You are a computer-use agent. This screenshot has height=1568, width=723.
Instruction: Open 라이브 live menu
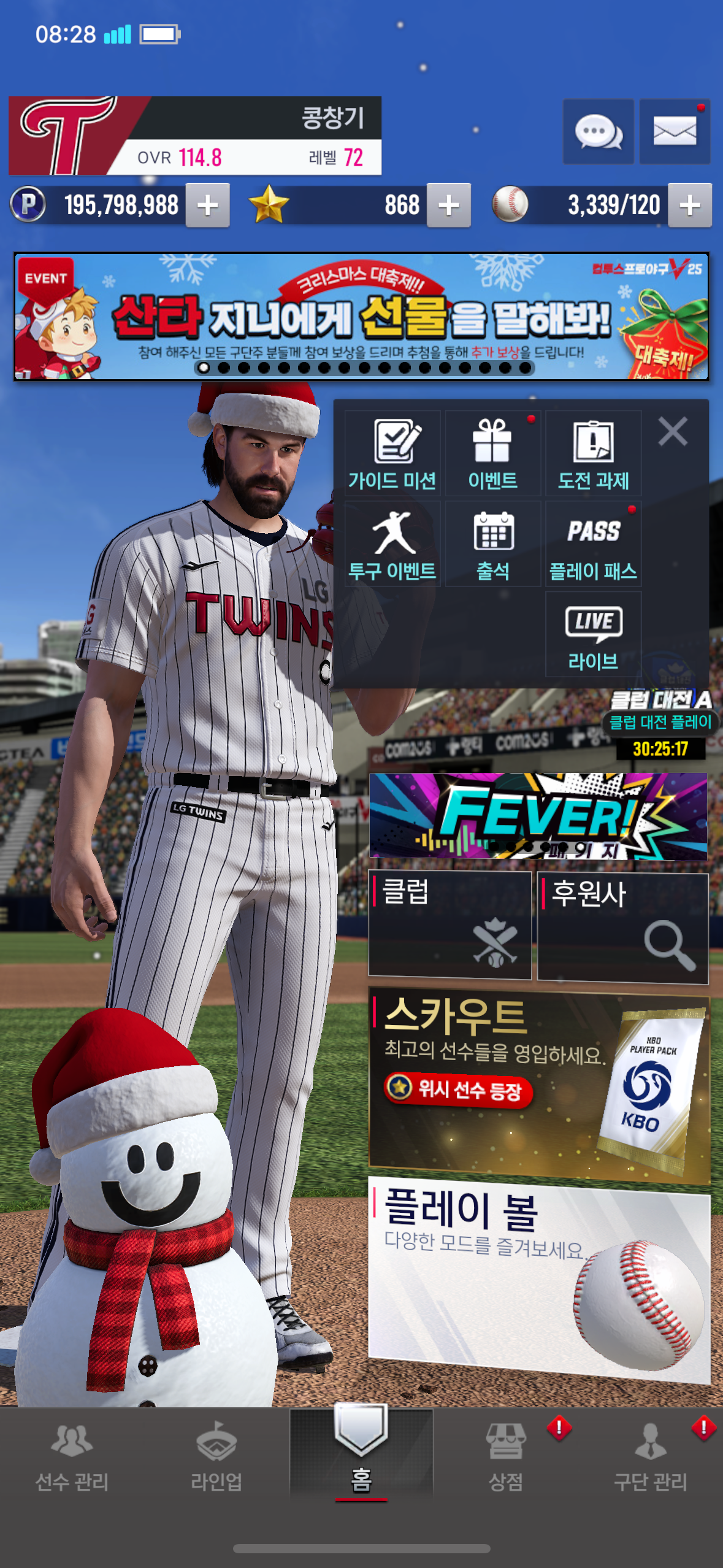593,635
